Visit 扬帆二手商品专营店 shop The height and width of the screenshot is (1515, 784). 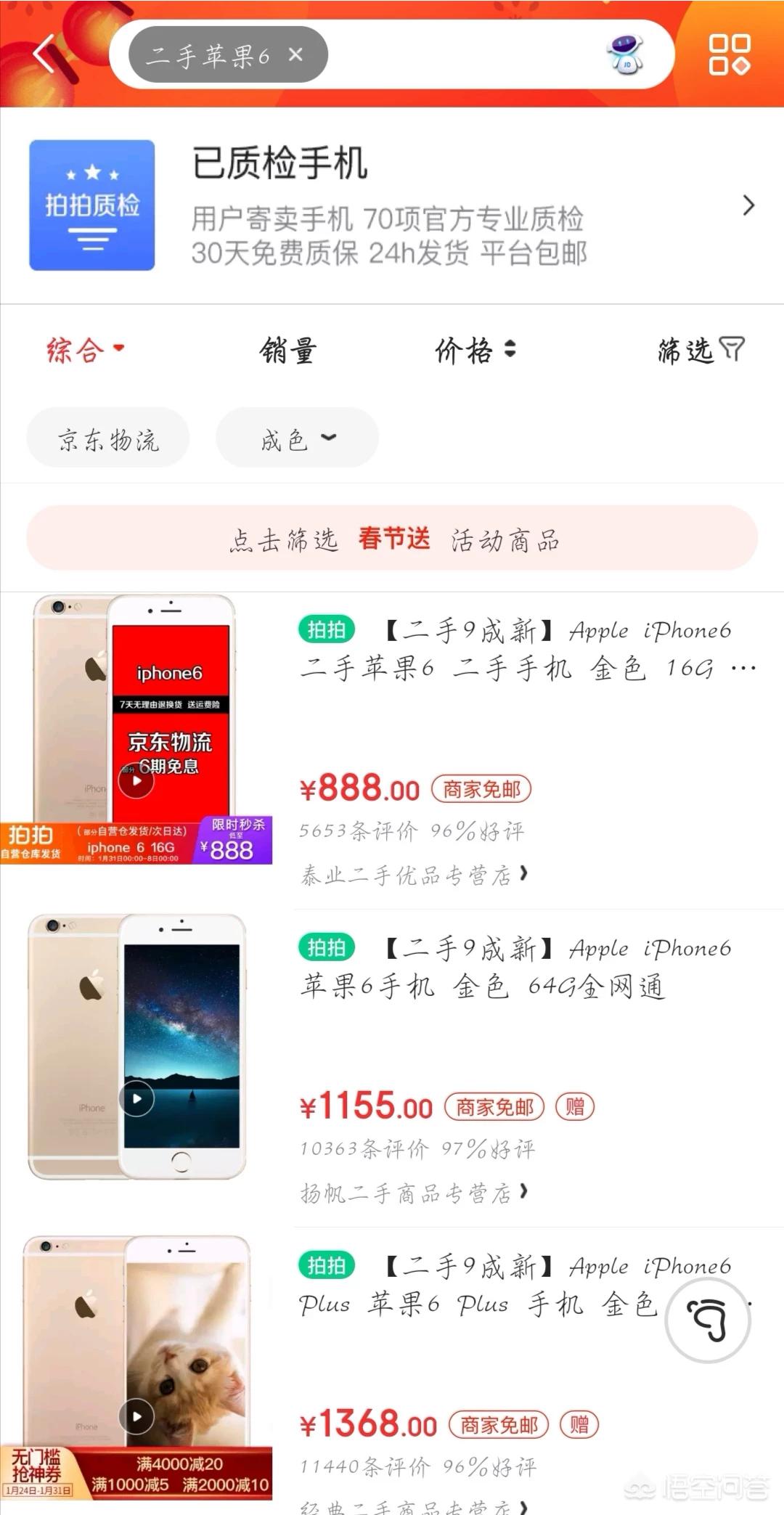(414, 1193)
